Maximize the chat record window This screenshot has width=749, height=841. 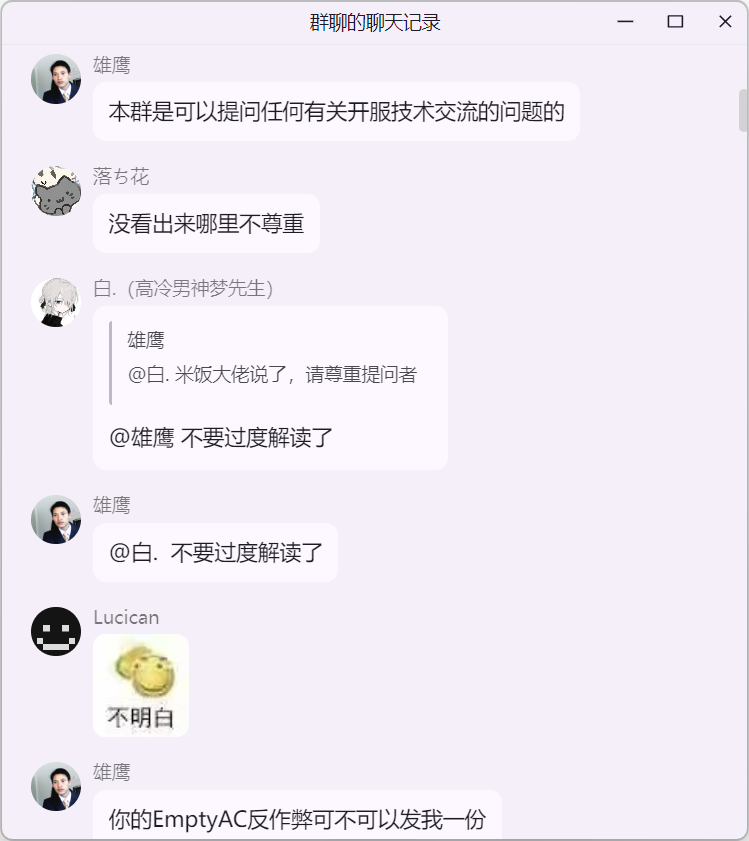(x=675, y=22)
